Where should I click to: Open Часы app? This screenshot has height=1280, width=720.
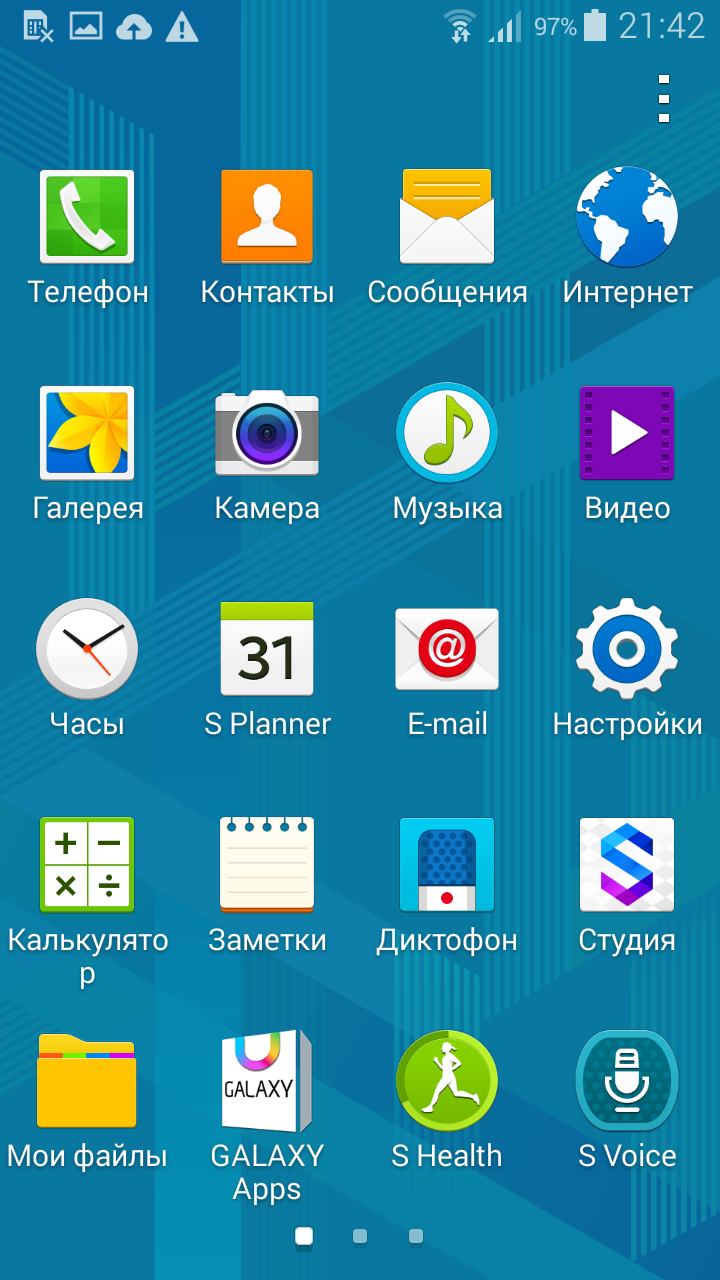pyautogui.click(x=87, y=649)
